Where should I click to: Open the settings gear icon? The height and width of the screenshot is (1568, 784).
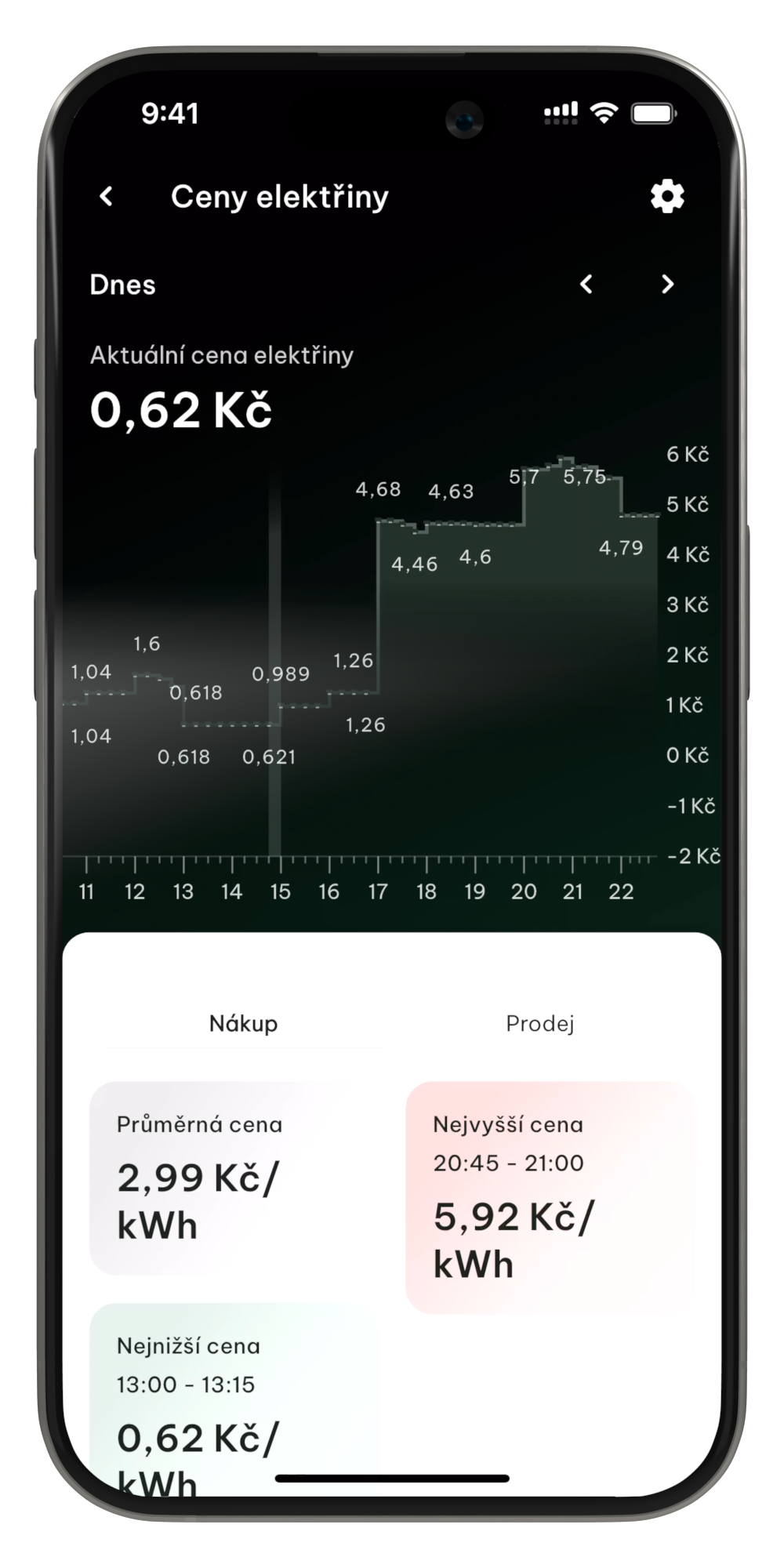click(667, 196)
